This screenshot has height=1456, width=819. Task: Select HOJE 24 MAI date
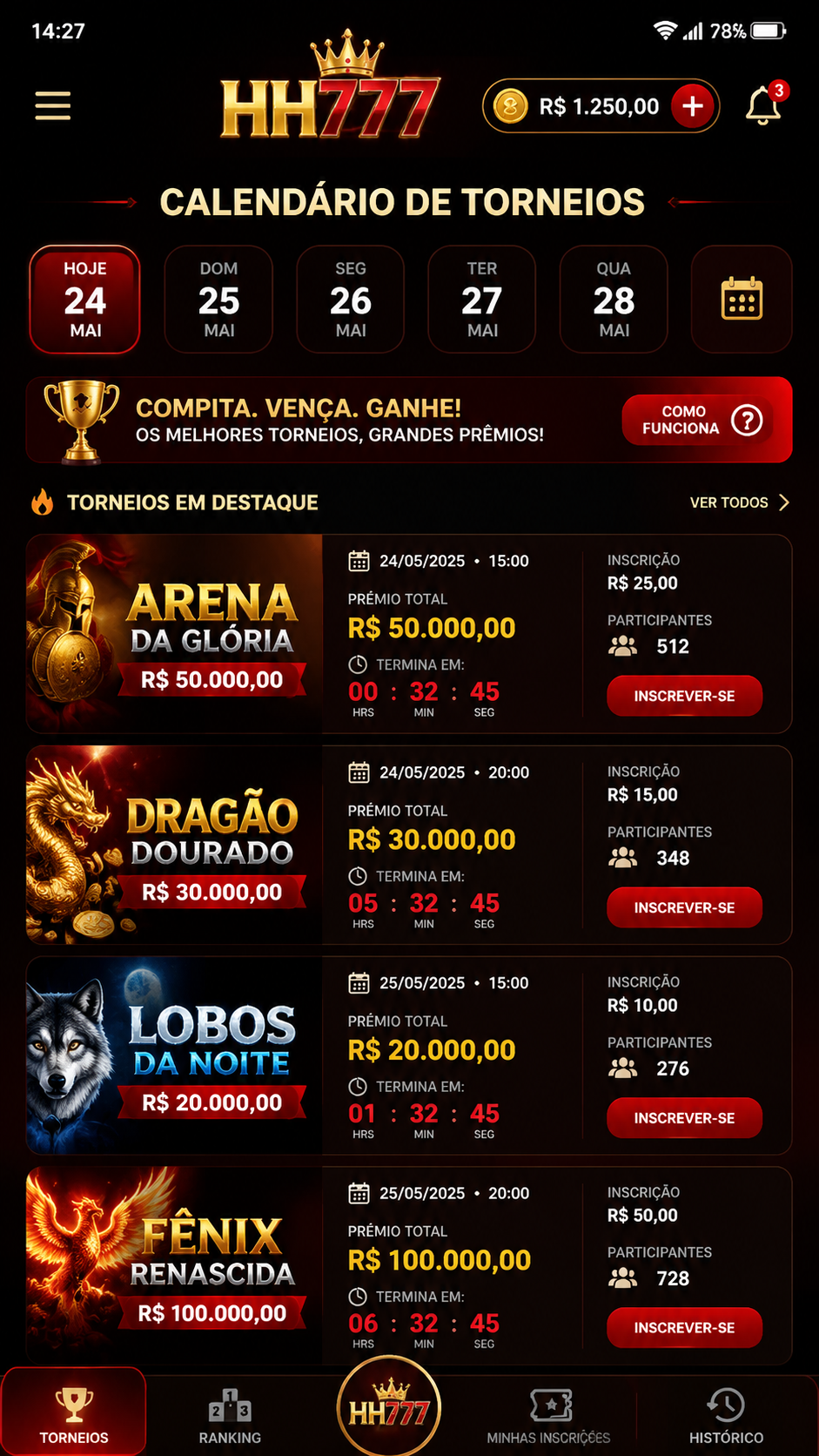tap(85, 300)
